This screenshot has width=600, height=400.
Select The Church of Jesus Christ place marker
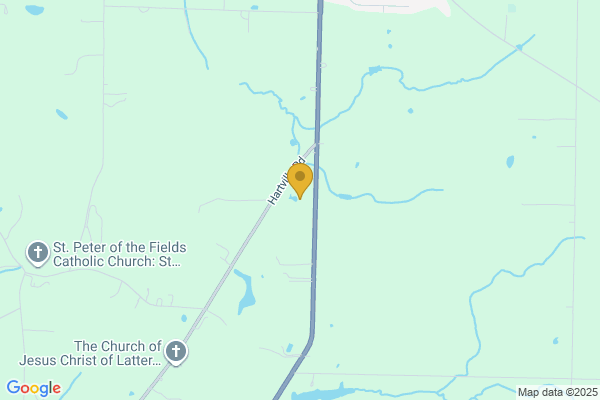(x=176, y=352)
